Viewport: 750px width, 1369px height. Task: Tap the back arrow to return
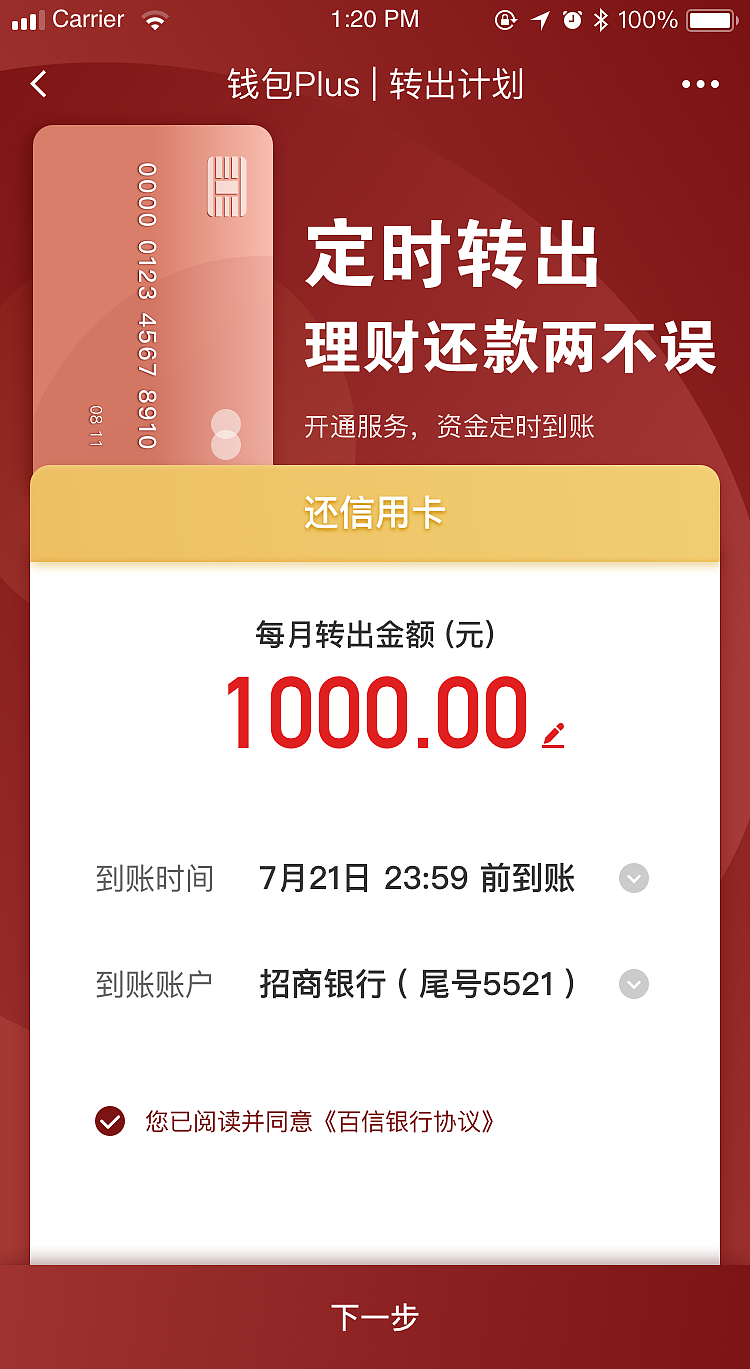(x=38, y=84)
